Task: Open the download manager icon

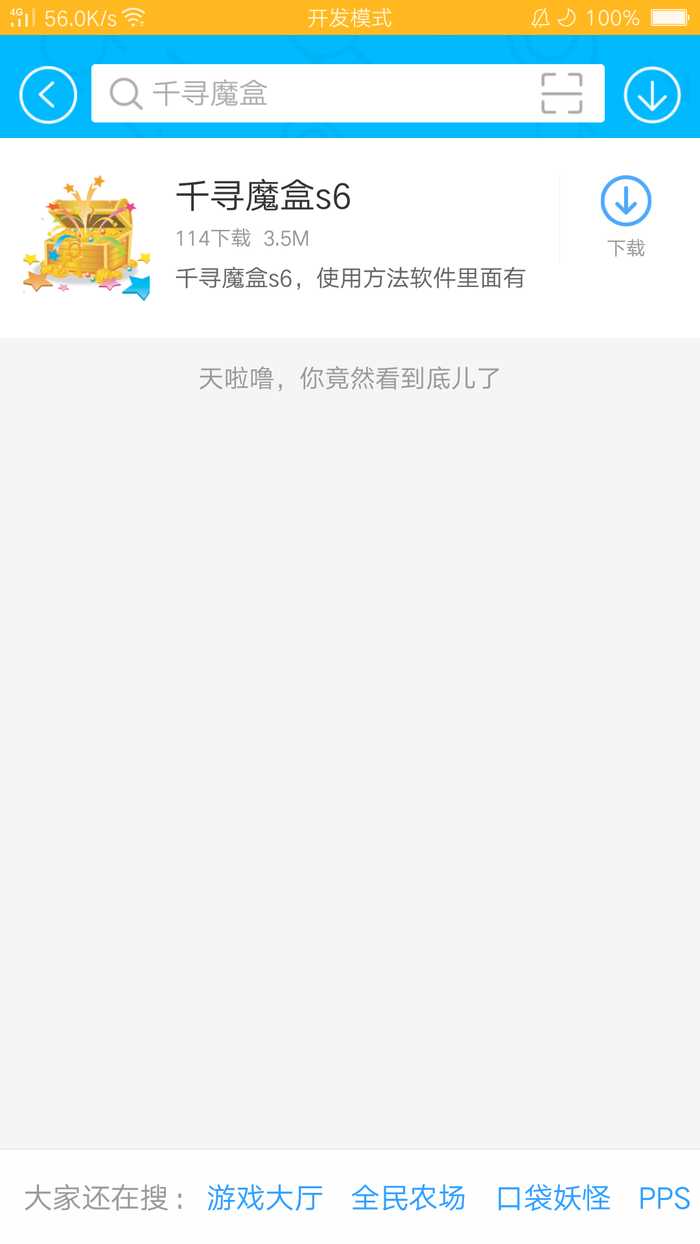Action: point(652,94)
